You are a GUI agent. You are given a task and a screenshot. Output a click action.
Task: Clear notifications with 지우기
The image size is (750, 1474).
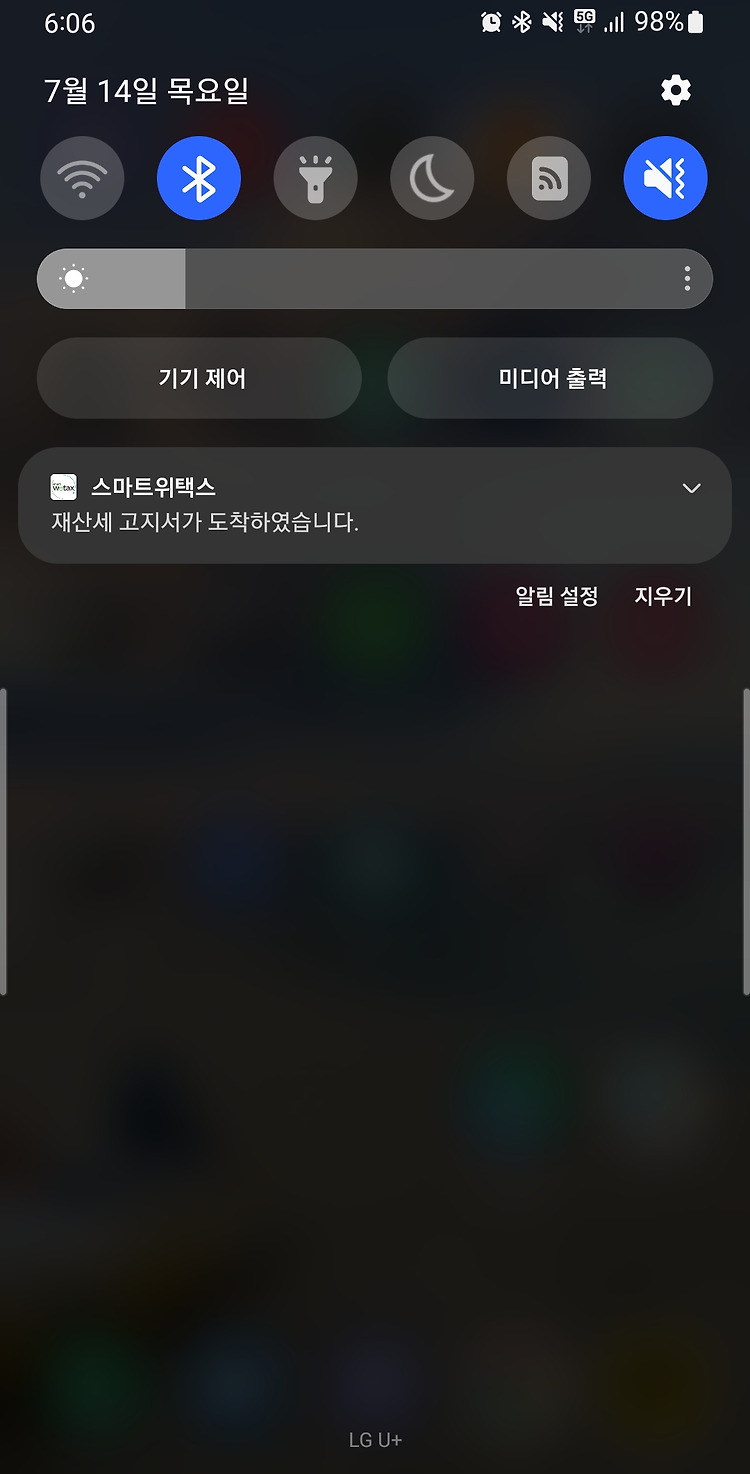pos(663,596)
